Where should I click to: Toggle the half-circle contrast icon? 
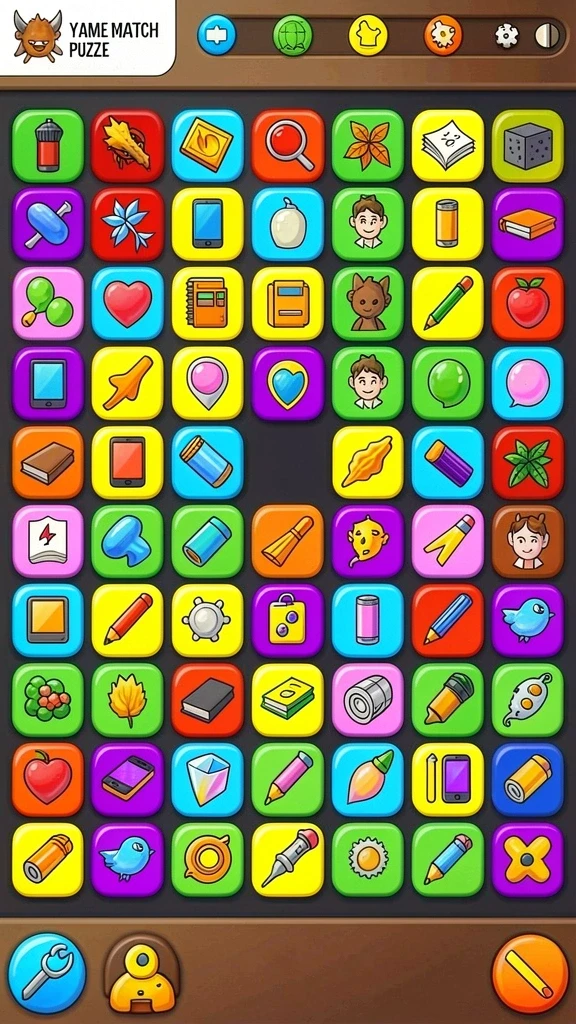click(547, 35)
